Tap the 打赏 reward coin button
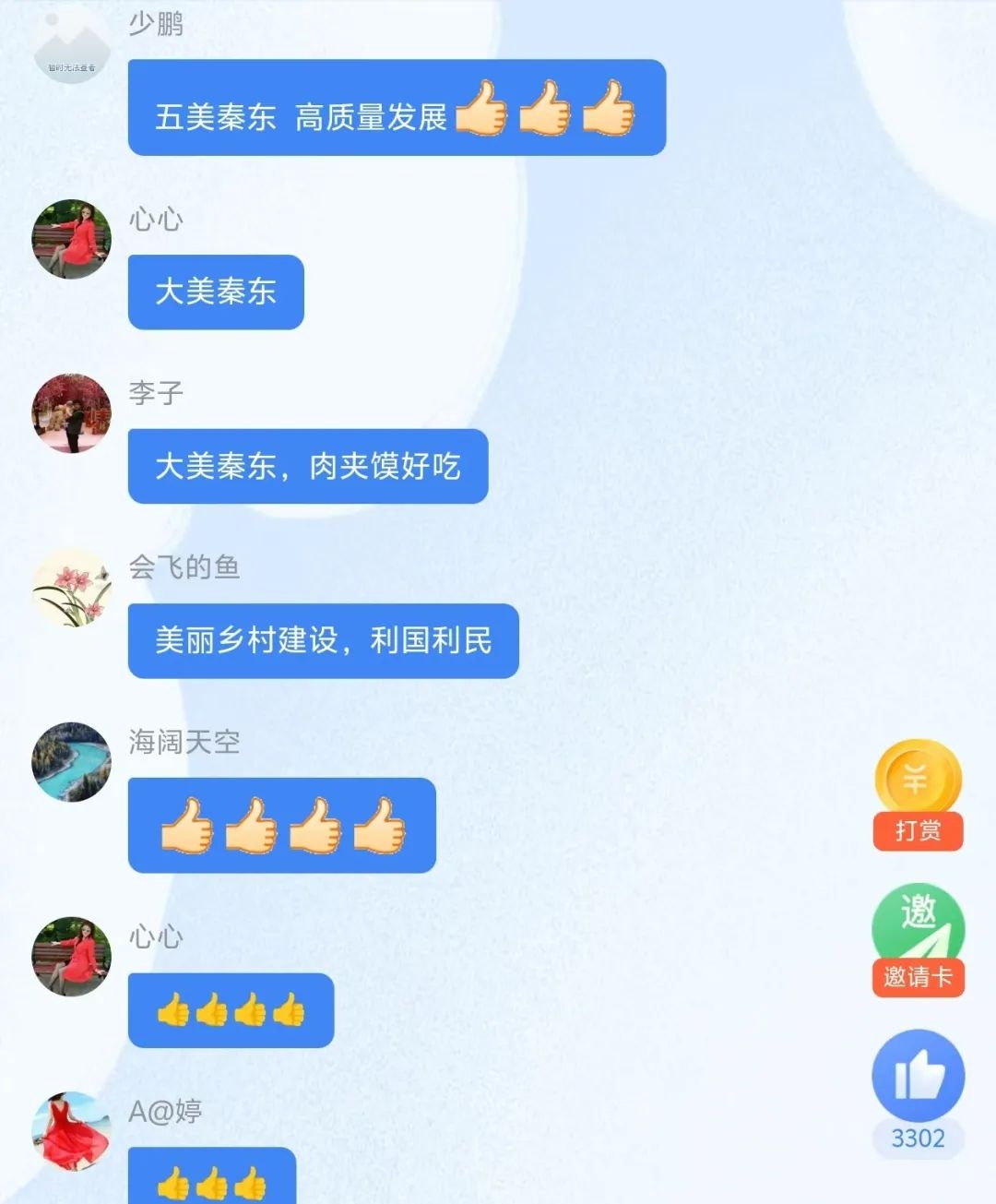Viewport: 996px width, 1204px height. 918,795
